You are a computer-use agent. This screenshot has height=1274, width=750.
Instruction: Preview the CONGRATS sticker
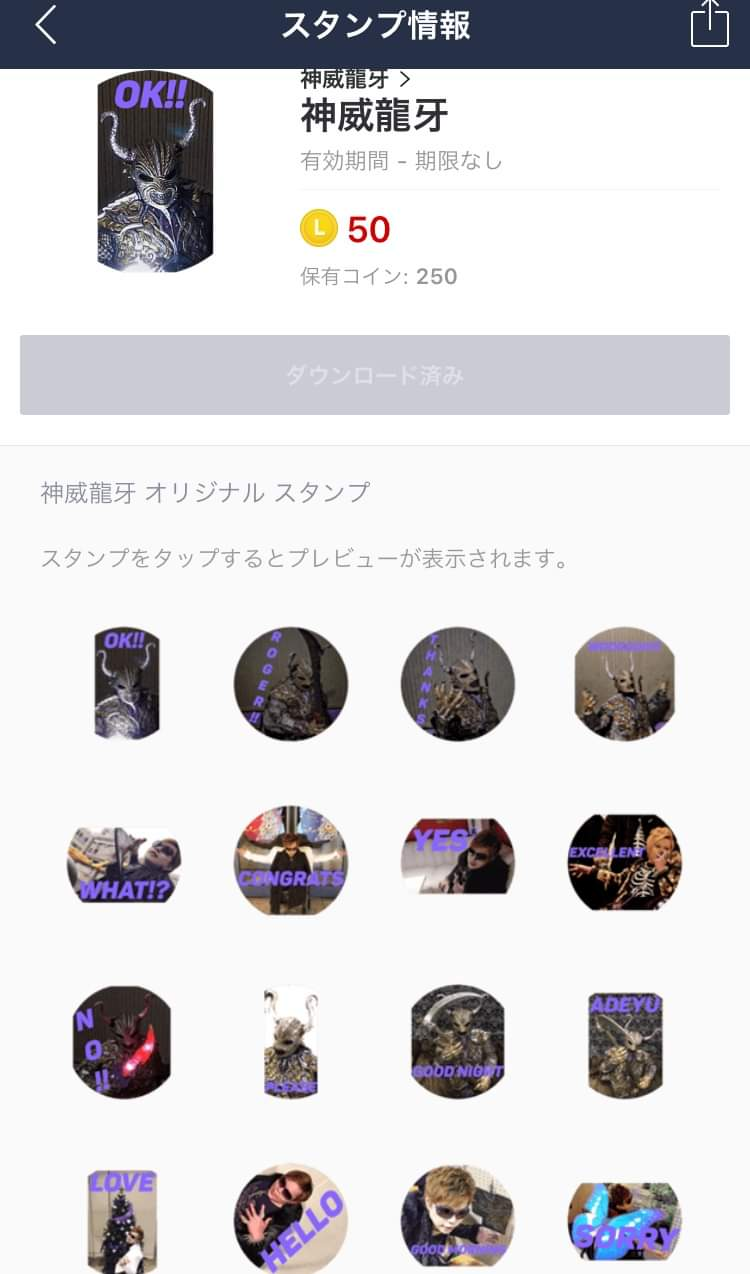click(291, 861)
